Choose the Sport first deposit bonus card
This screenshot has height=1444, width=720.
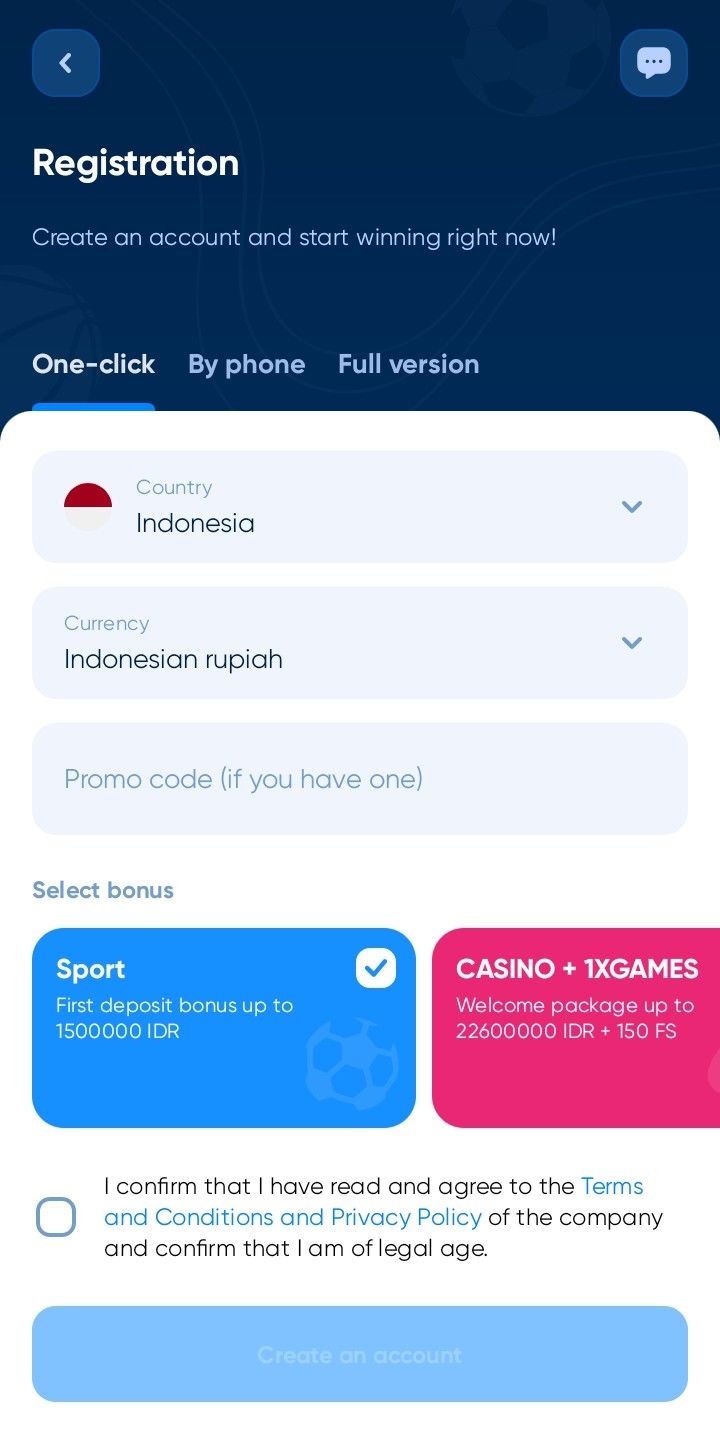(223, 1028)
